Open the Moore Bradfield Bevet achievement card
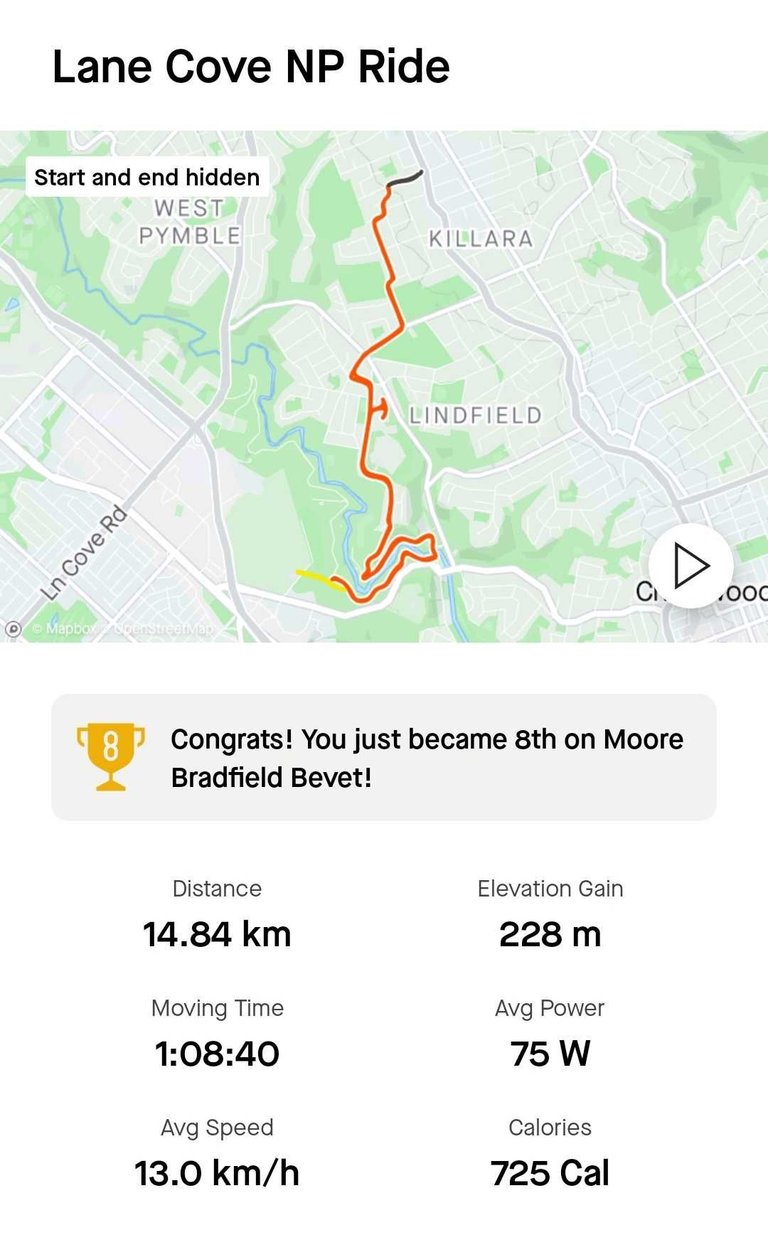The width and height of the screenshot is (768, 1244). point(384,757)
